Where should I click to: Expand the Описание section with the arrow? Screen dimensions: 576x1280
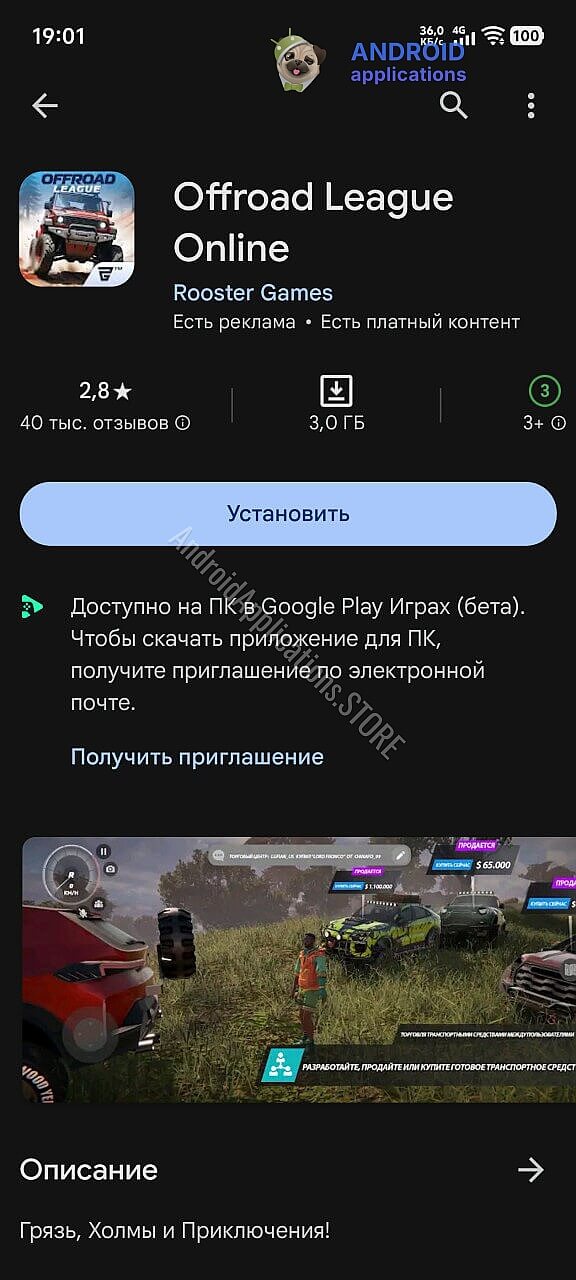click(531, 1169)
